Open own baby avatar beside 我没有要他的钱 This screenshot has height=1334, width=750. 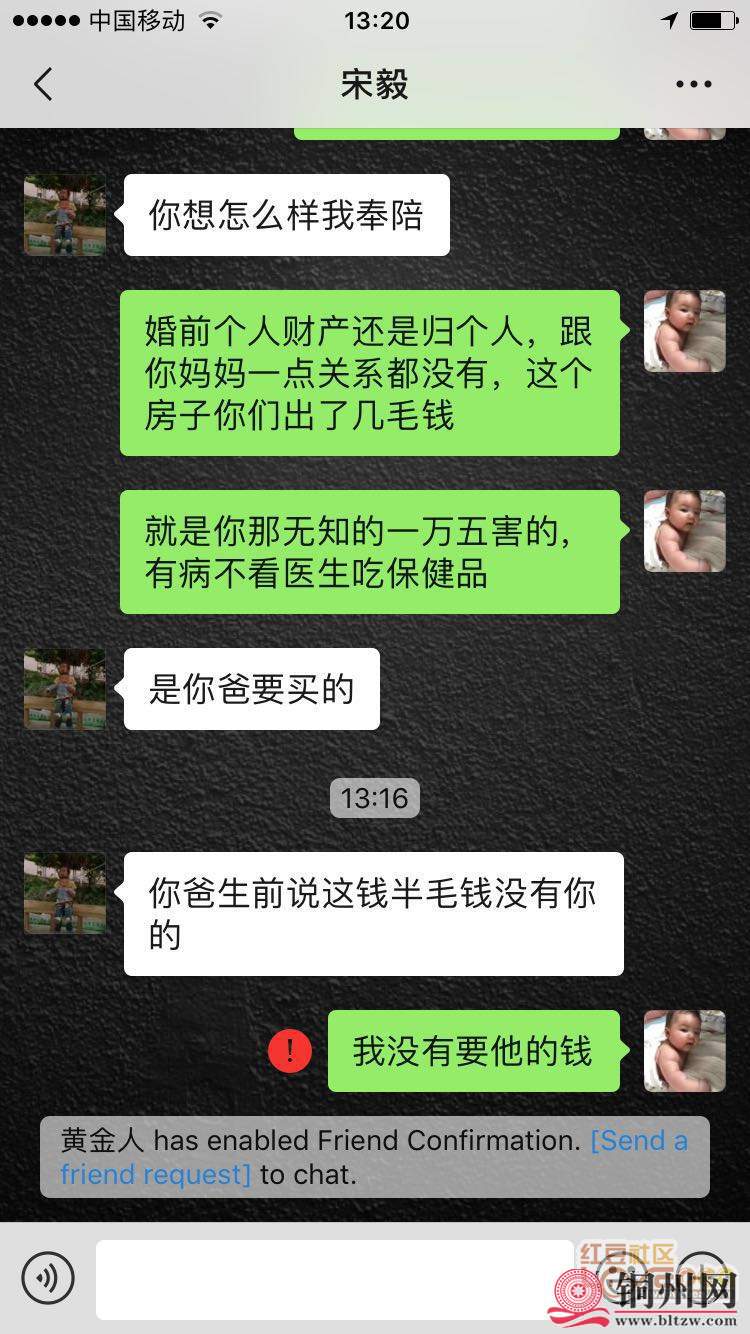pos(684,1051)
